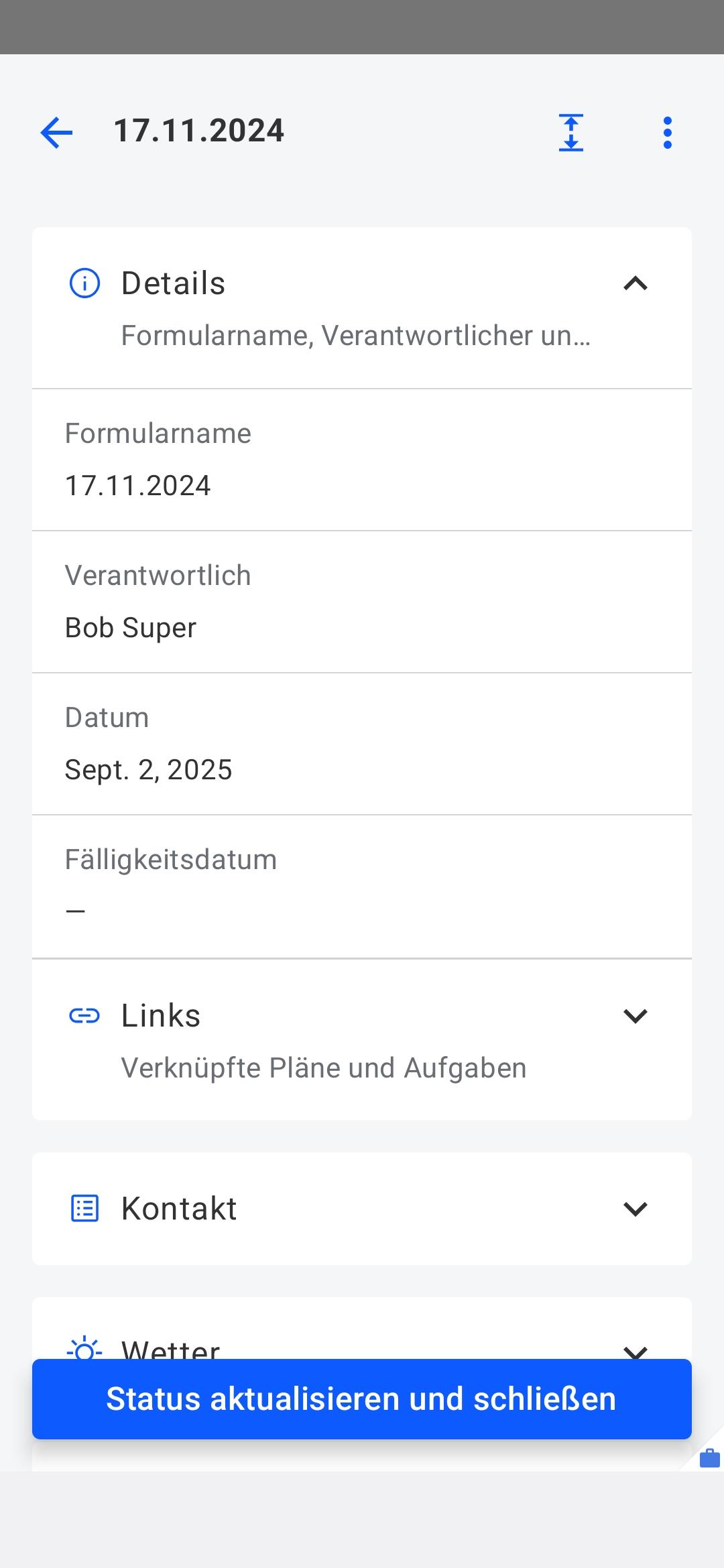The width and height of the screenshot is (724, 1568).
Task: Tap the sun icon beside Wetter
Action: tap(84, 1350)
